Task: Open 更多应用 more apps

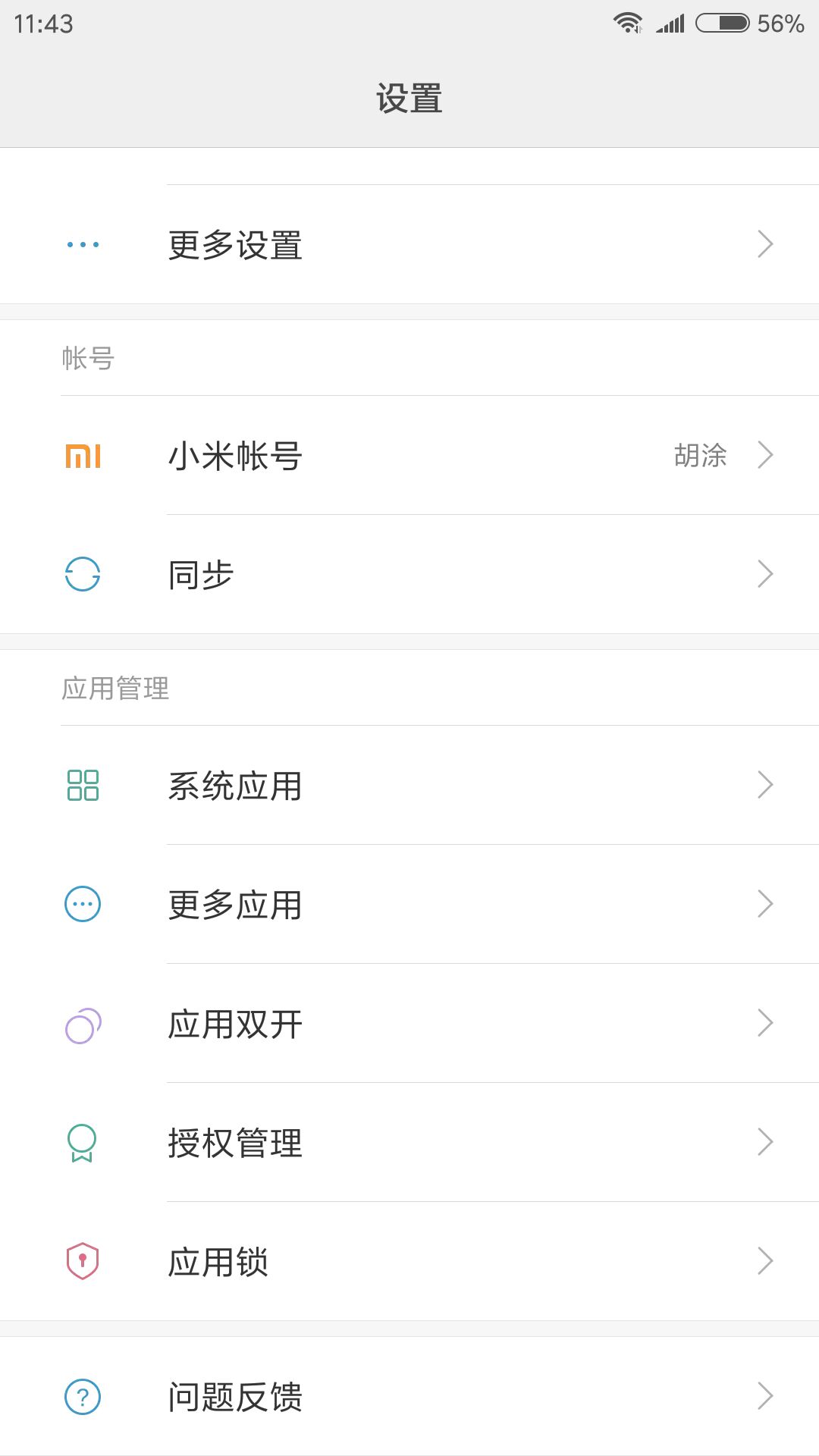Action: pos(409,904)
